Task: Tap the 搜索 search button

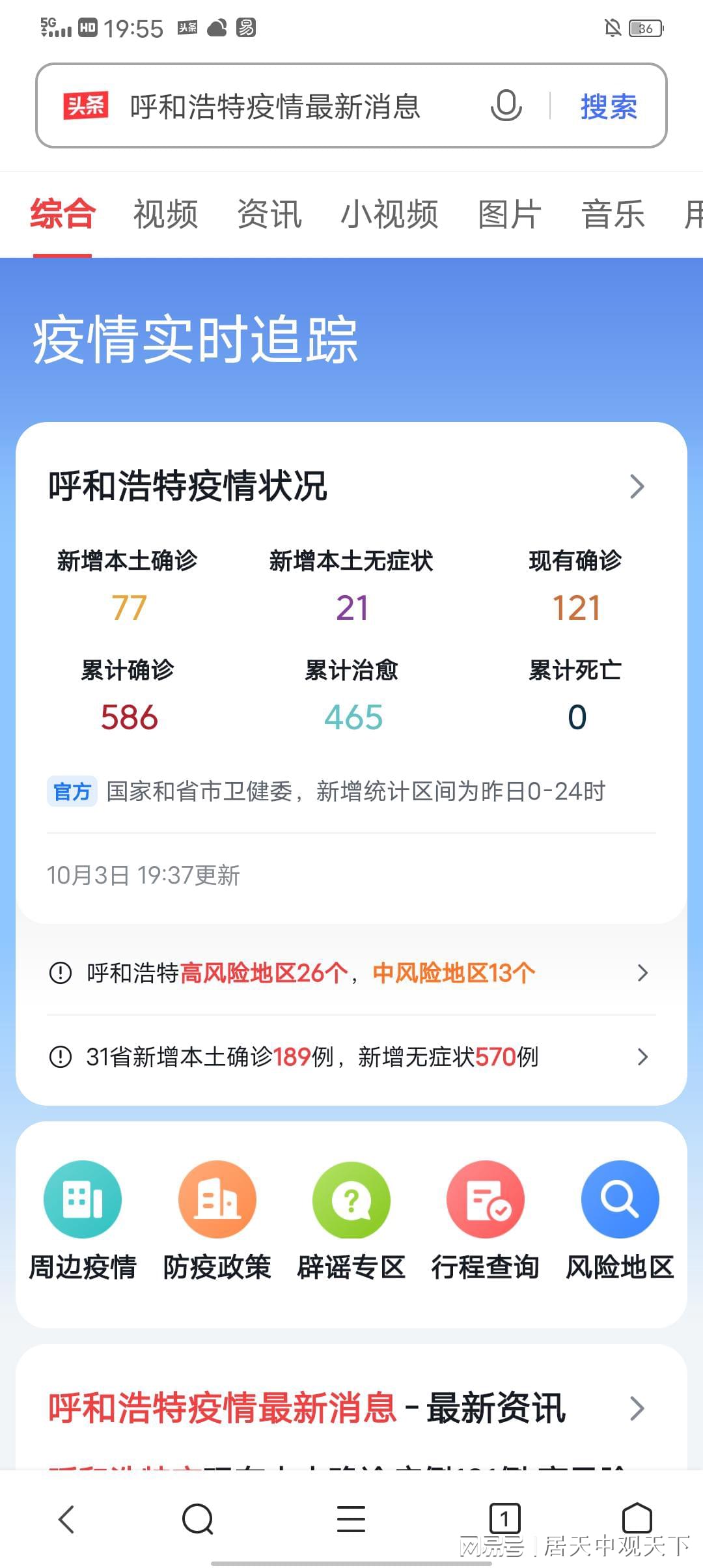Action: (607, 107)
